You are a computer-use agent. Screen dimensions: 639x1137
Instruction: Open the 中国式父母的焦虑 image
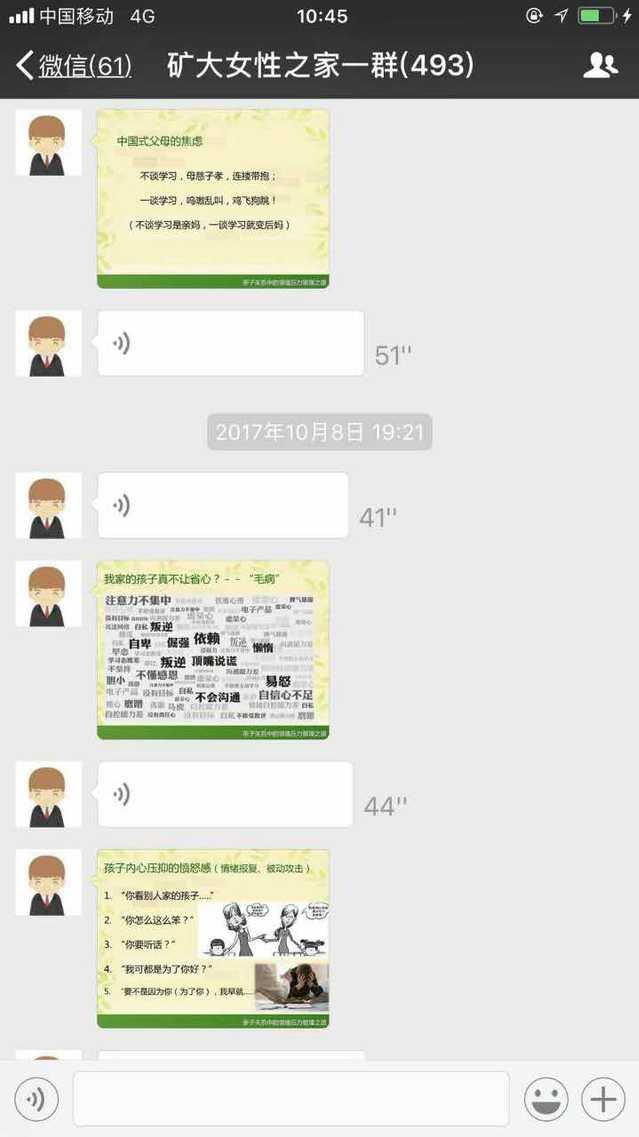point(213,199)
